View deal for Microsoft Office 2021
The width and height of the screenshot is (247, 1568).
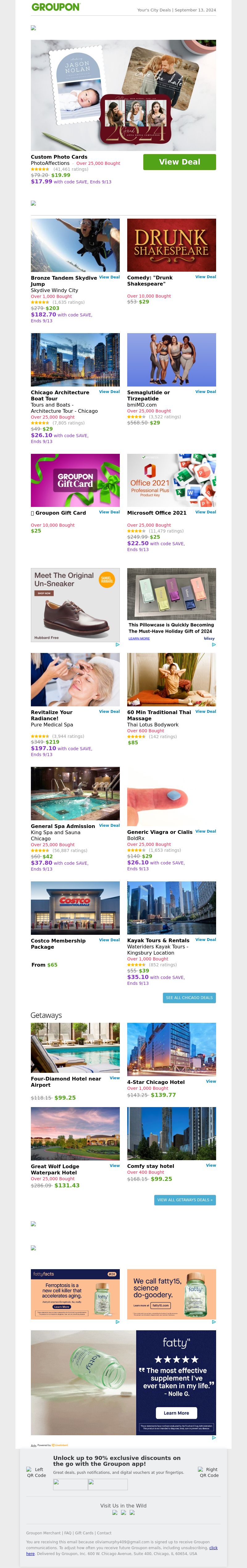coord(206,512)
